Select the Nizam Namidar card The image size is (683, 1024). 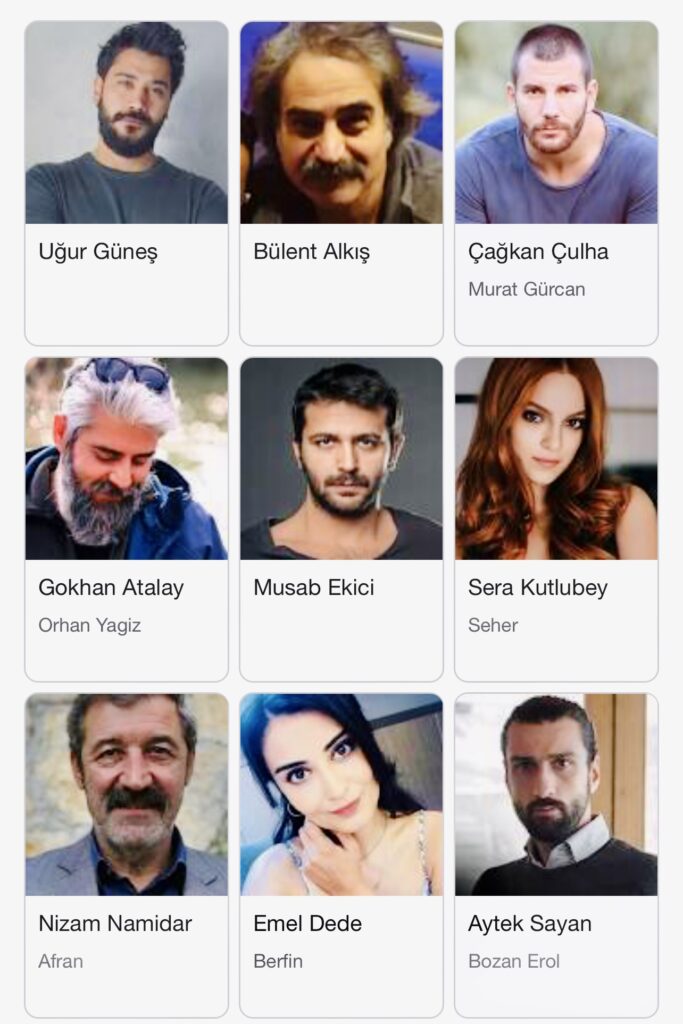pyautogui.click(x=126, y=856)
